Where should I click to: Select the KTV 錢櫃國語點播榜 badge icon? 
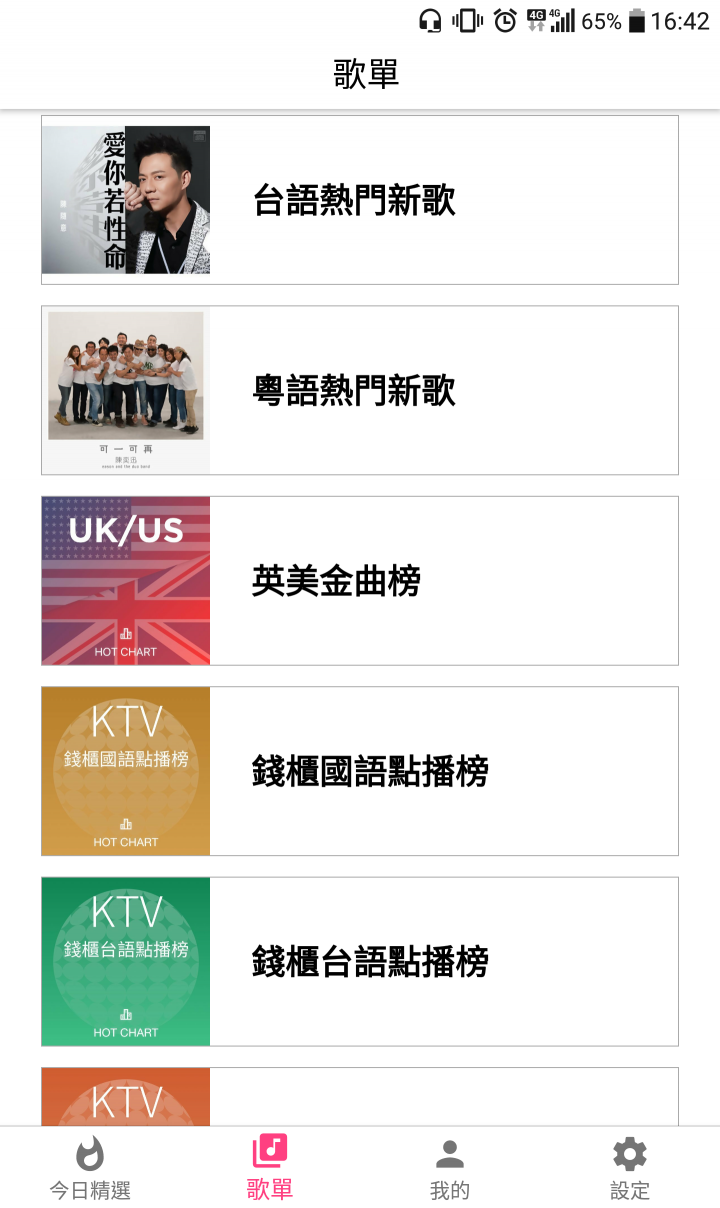point(125,770)
